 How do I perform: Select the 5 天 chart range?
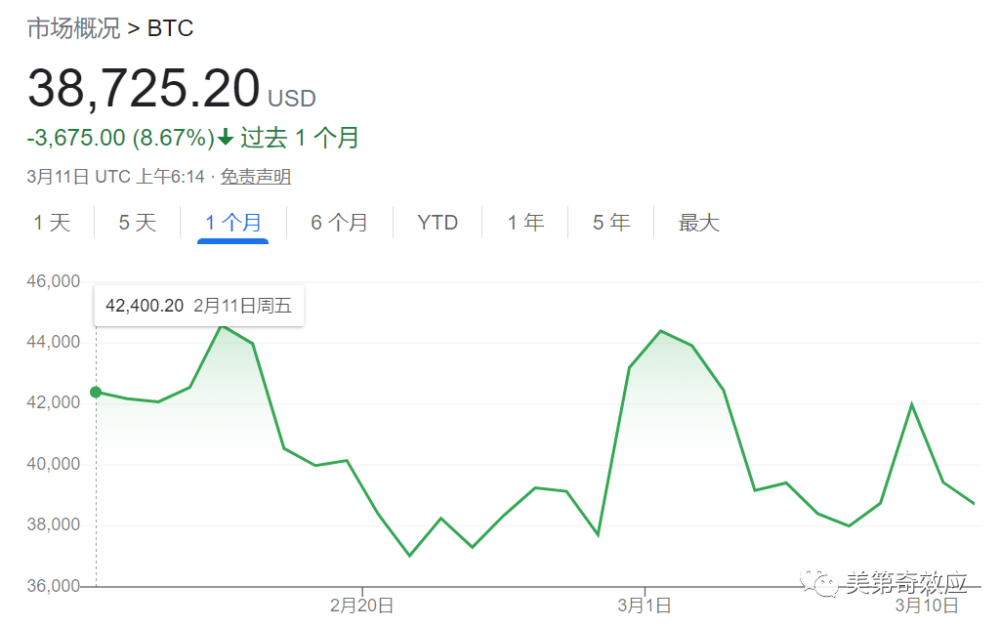pos(138,222)
